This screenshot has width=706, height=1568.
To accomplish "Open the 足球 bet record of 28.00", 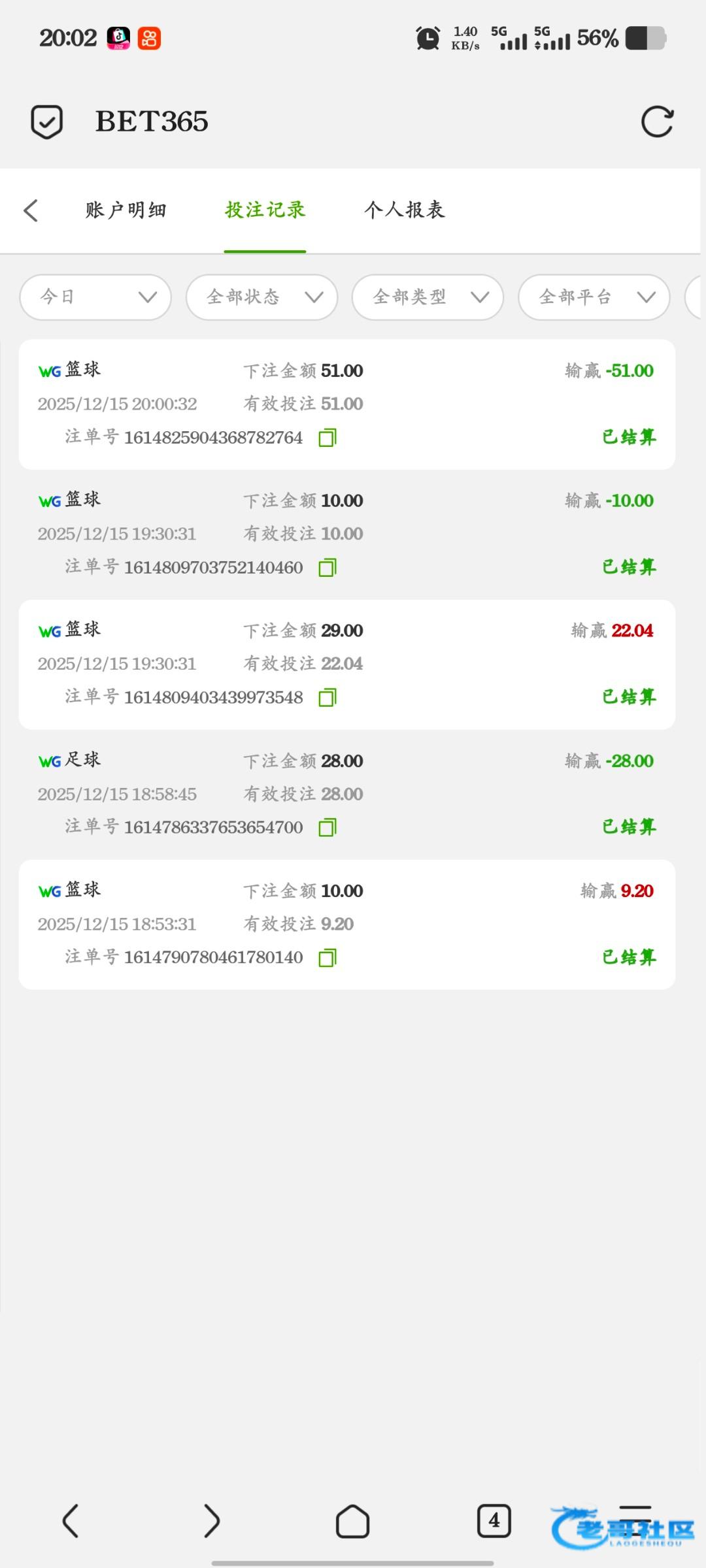I will [347, 794].
